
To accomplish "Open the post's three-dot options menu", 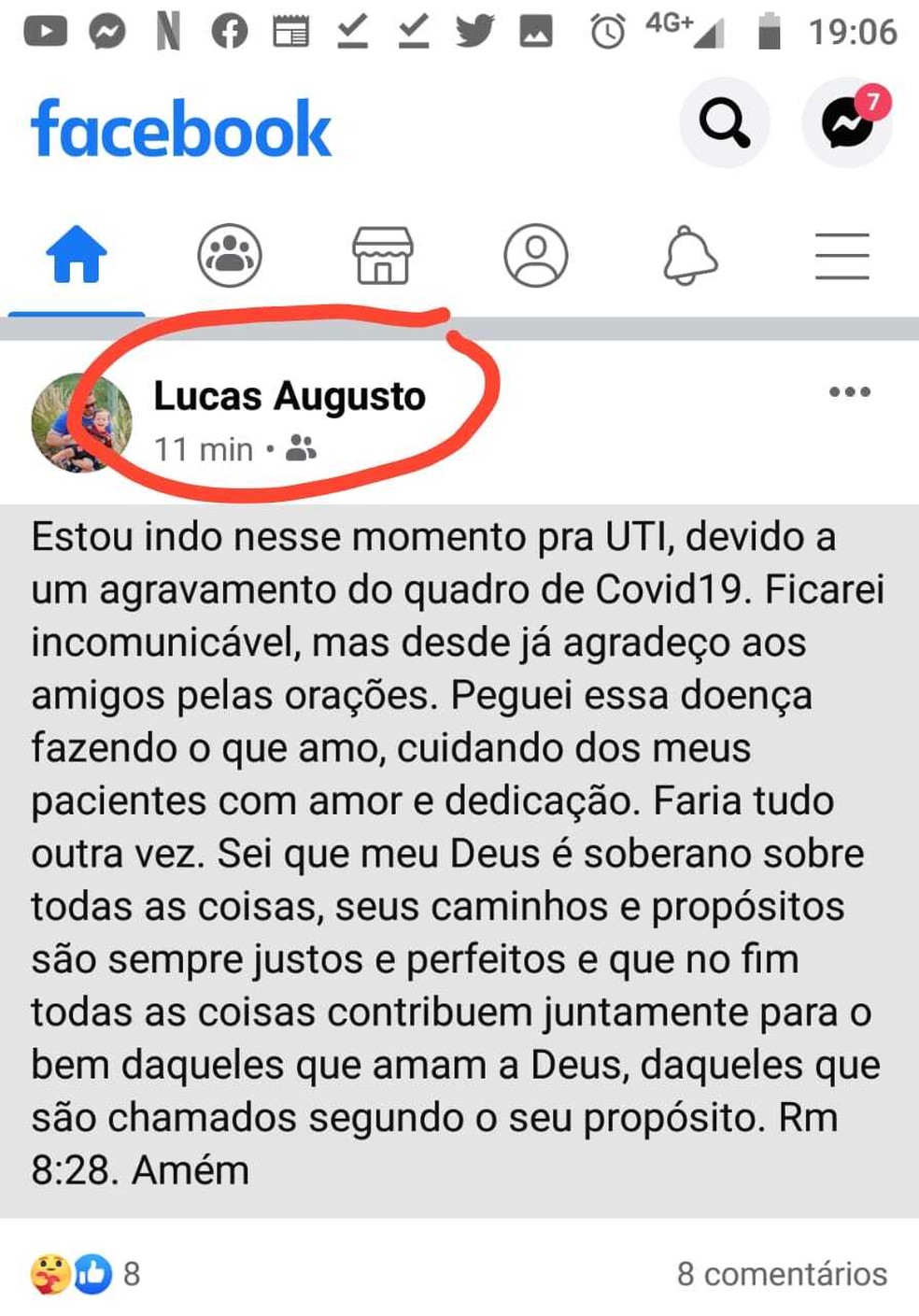I will click(x=850, y=392).
